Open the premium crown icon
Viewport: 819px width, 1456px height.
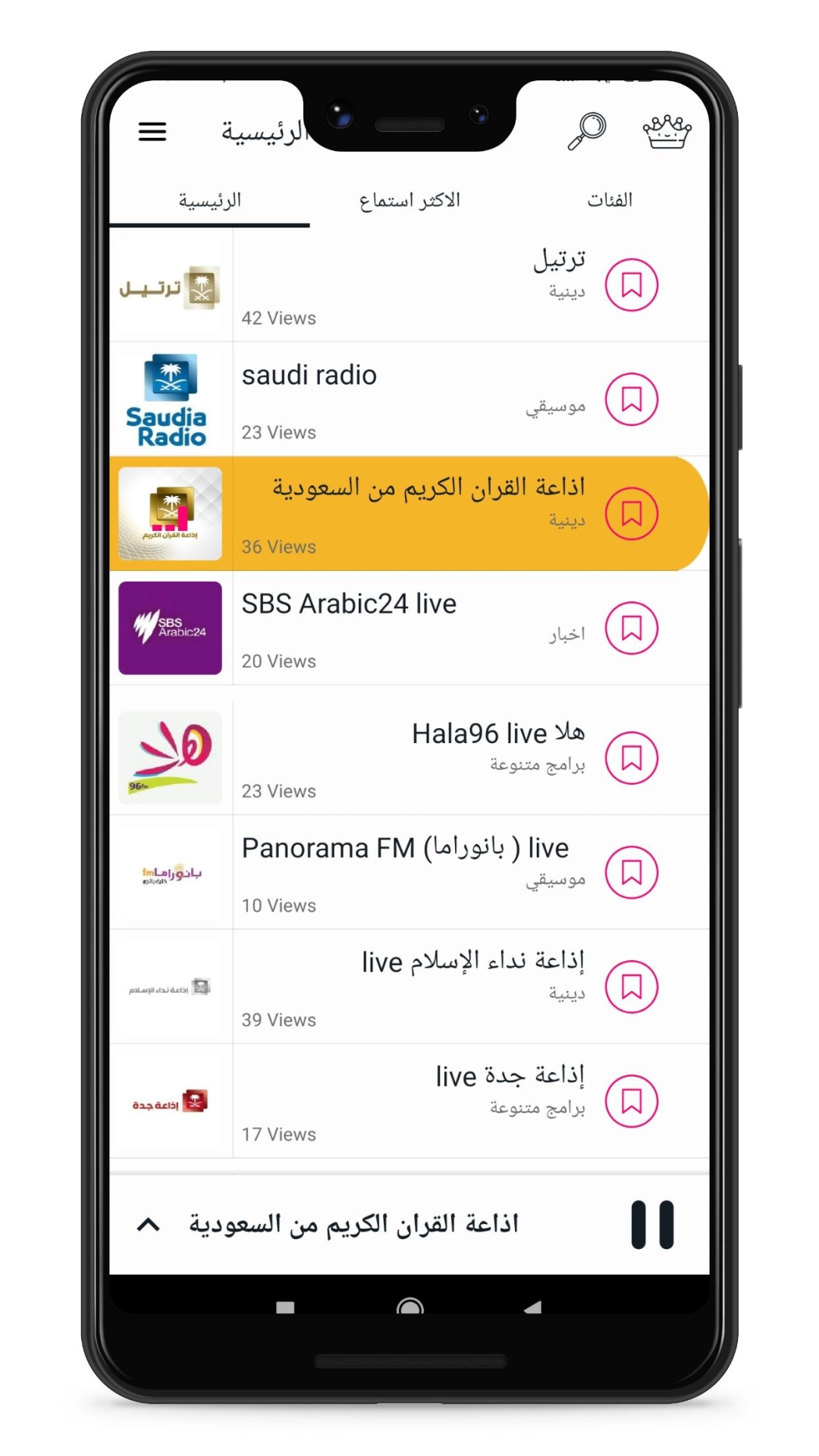[x=667, y=132]
